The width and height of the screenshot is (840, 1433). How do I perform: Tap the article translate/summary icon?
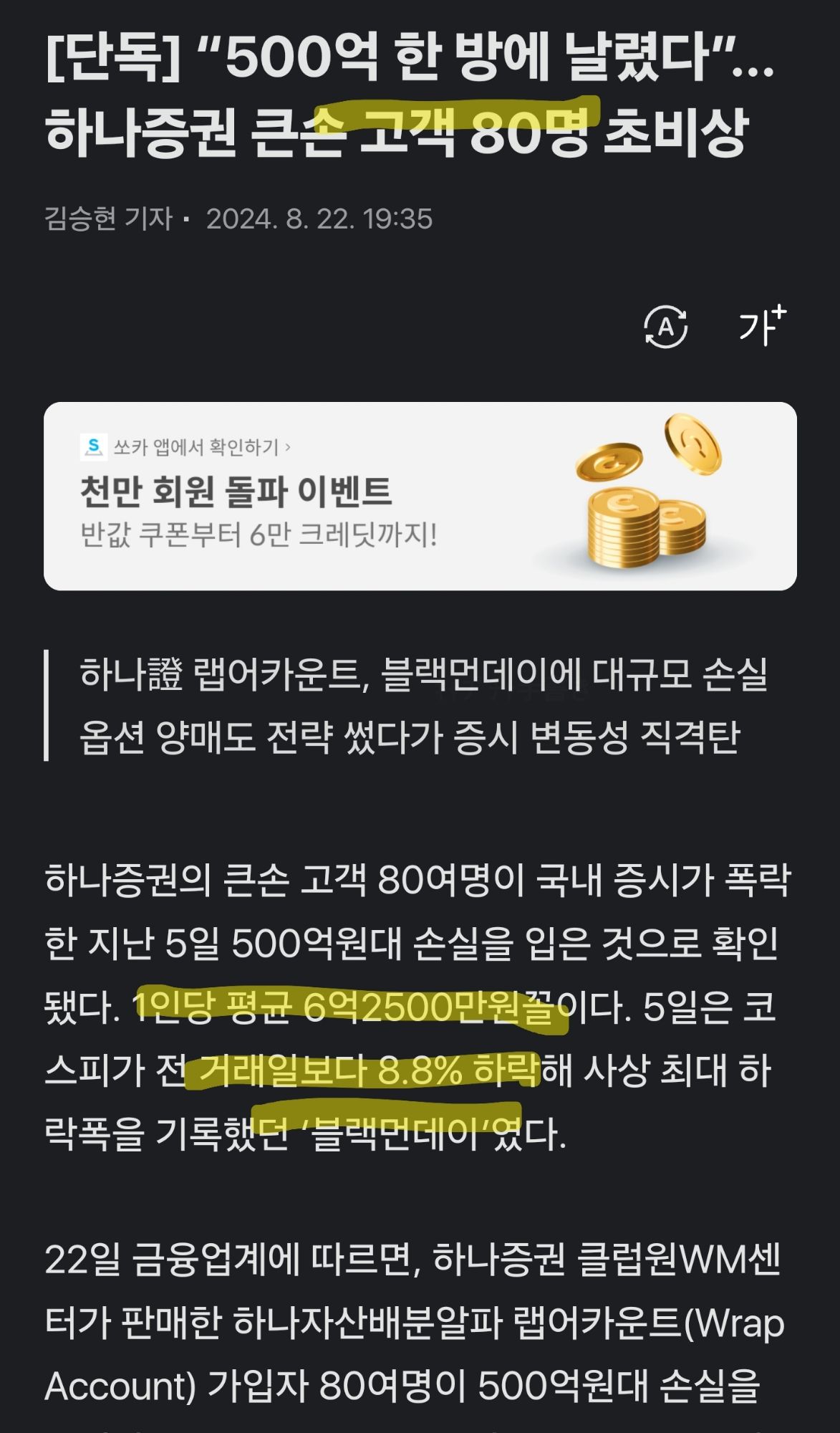coord(665,327)
